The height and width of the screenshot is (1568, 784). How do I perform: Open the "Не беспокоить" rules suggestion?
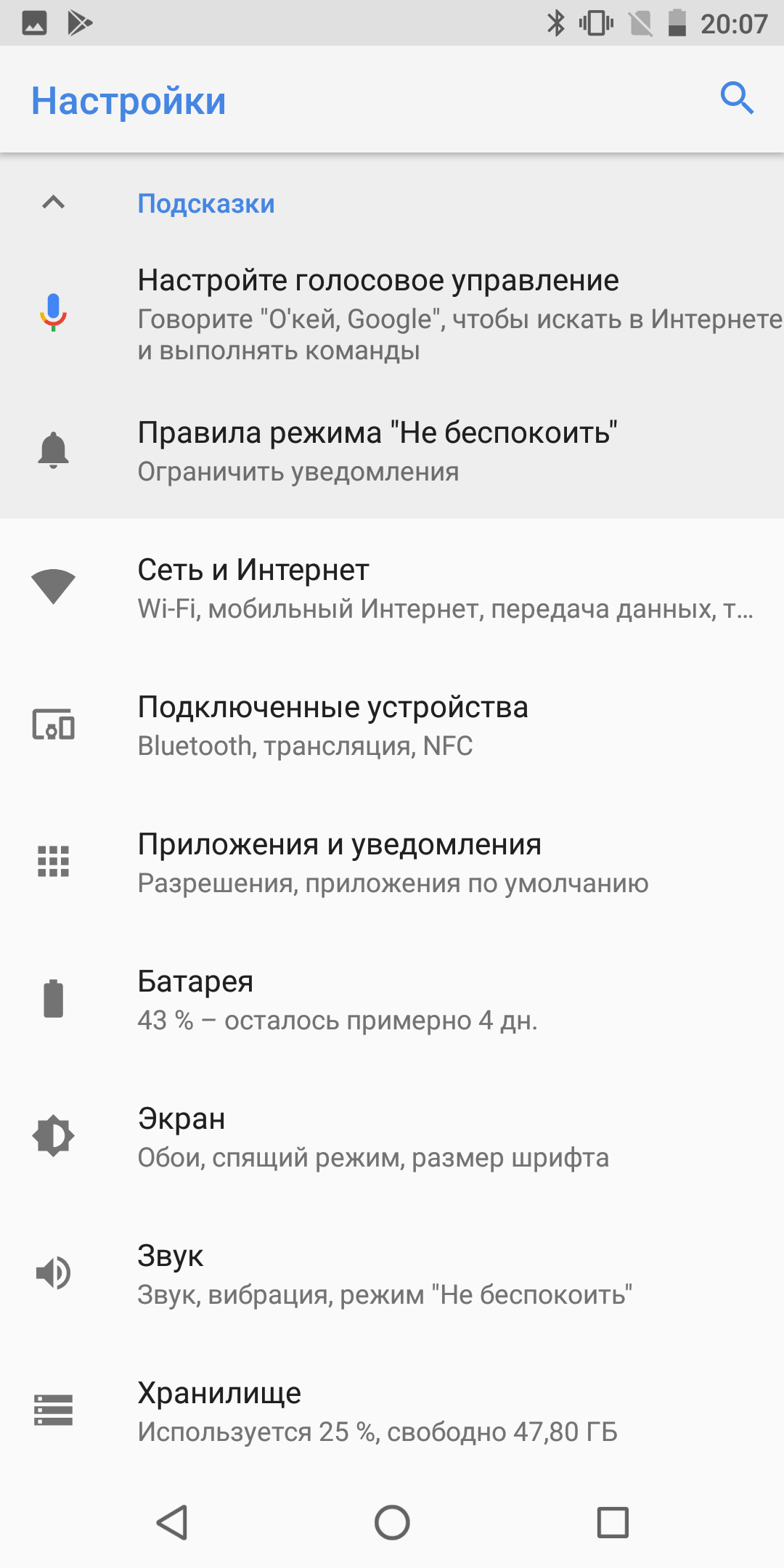(392, 450)
